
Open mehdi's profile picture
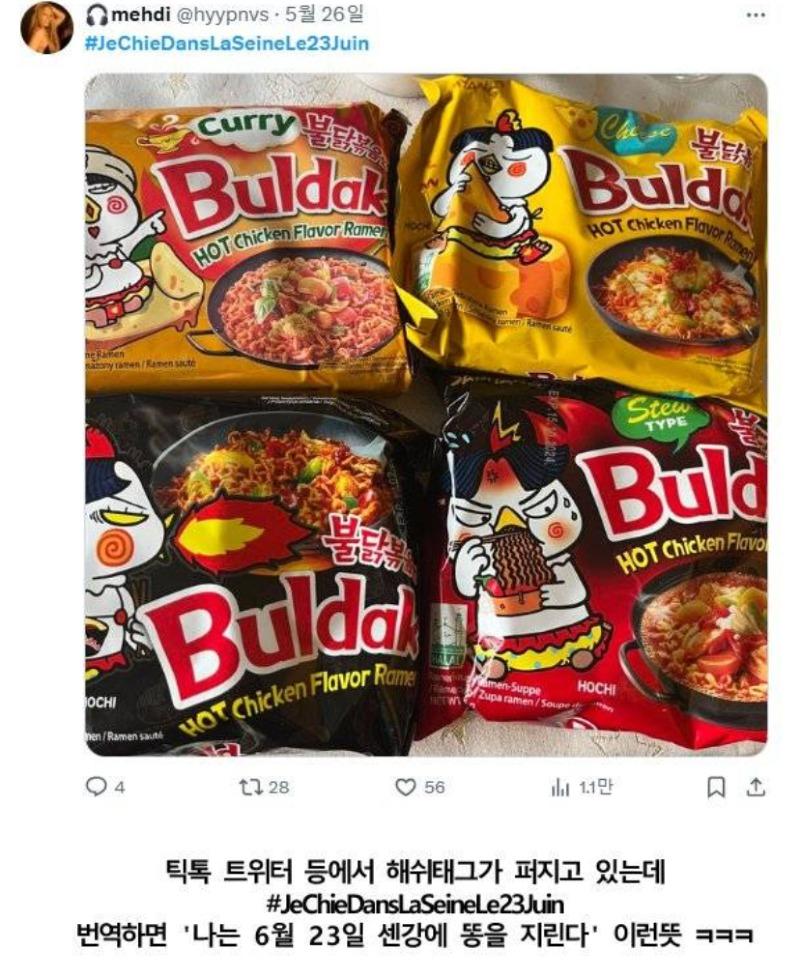46,27
